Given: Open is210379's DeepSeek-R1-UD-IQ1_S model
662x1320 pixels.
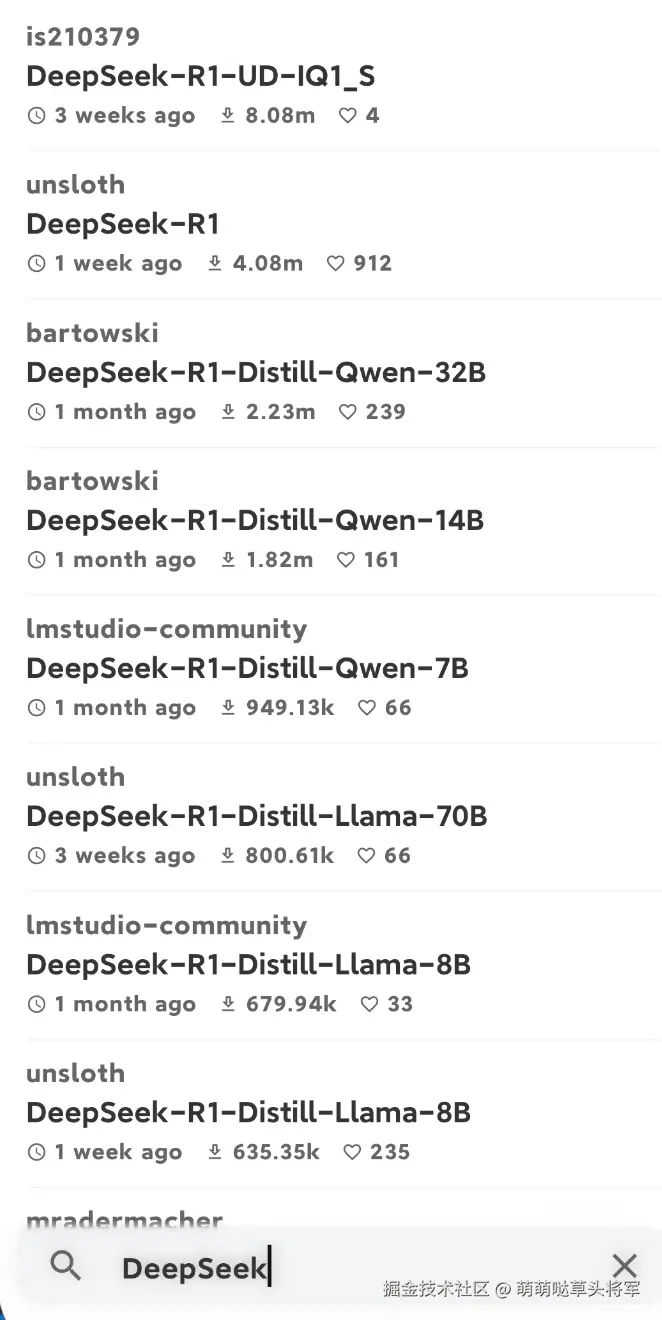Looking at the screenshot, I should tap(200, 76).
